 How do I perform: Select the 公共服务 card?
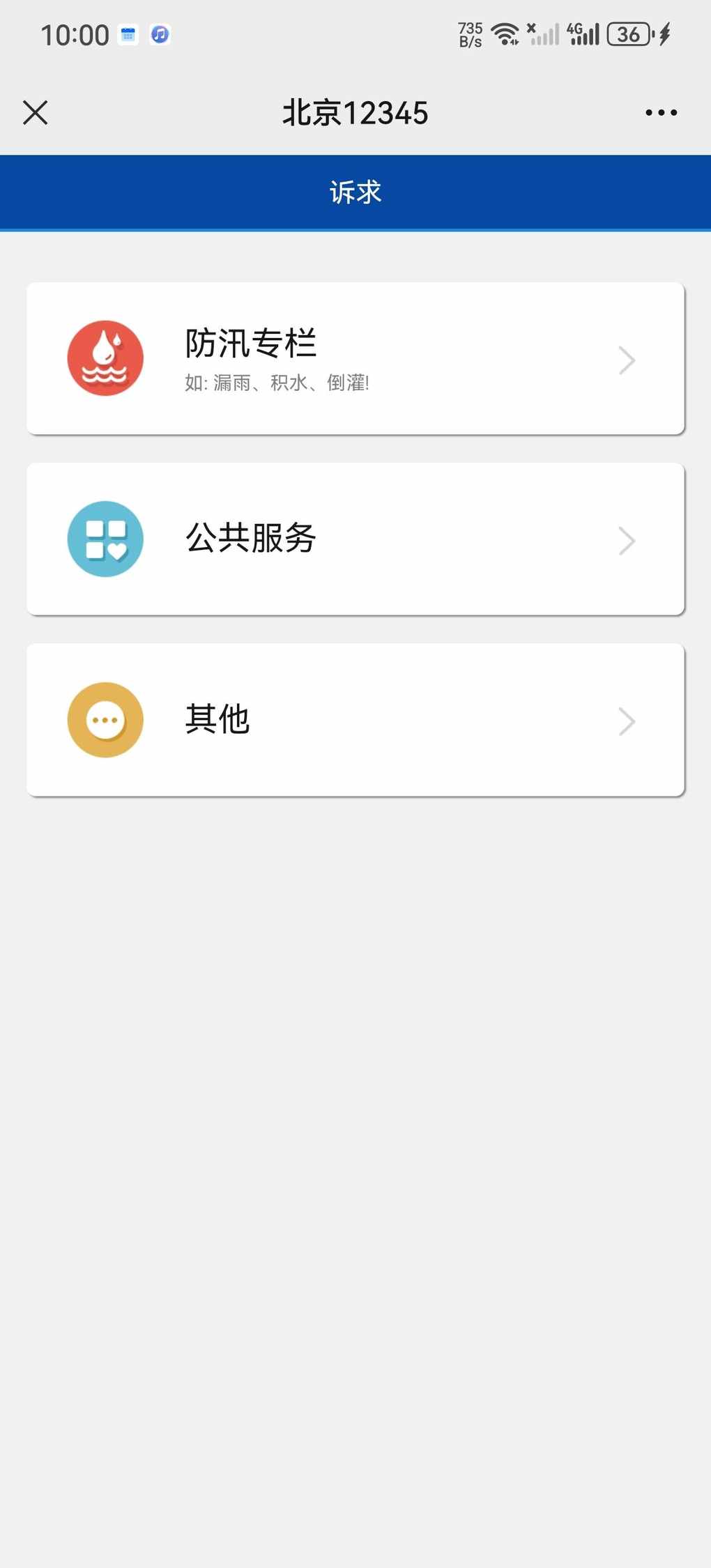355,539
